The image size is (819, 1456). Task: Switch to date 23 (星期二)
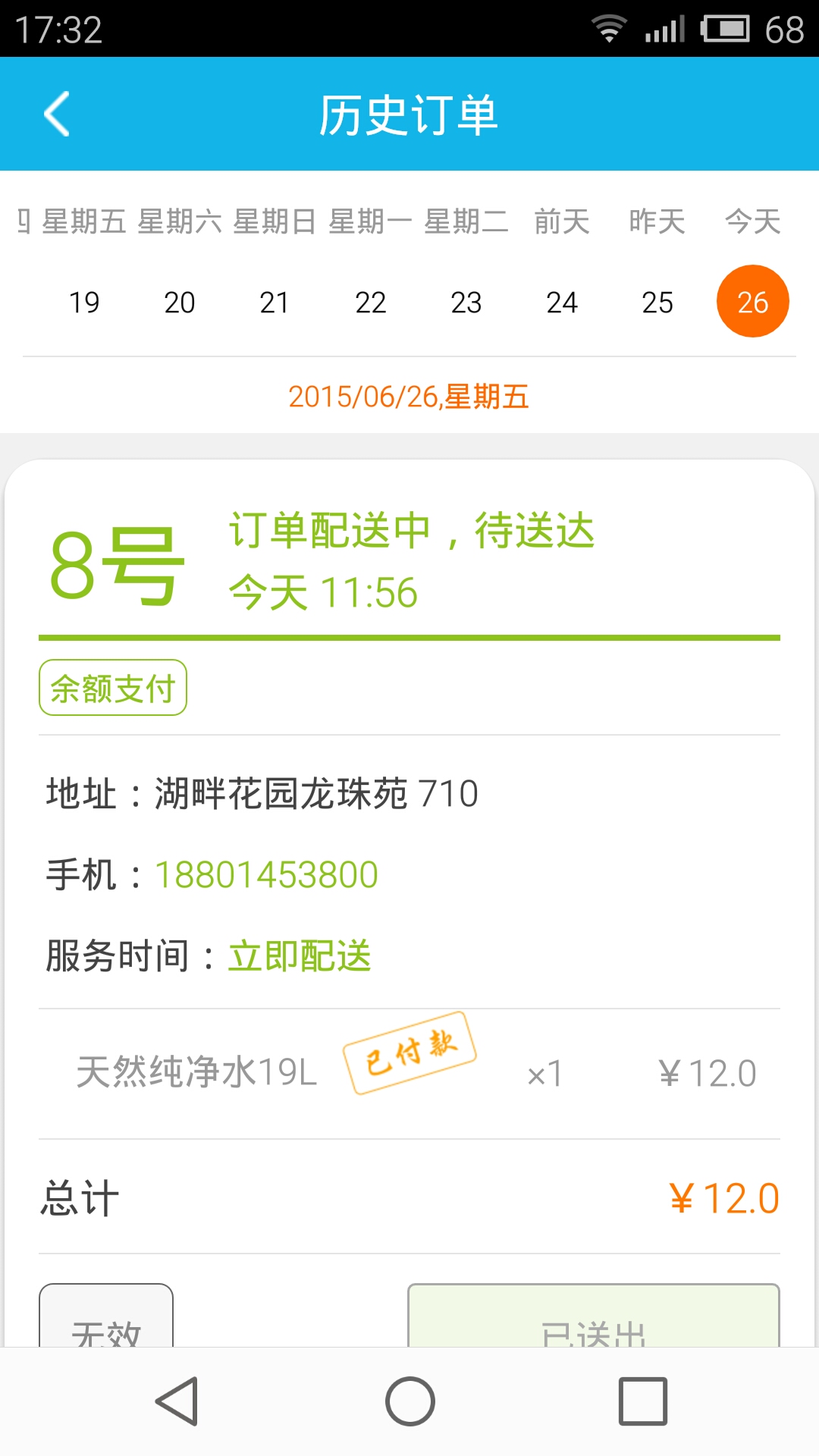(466, 303)
